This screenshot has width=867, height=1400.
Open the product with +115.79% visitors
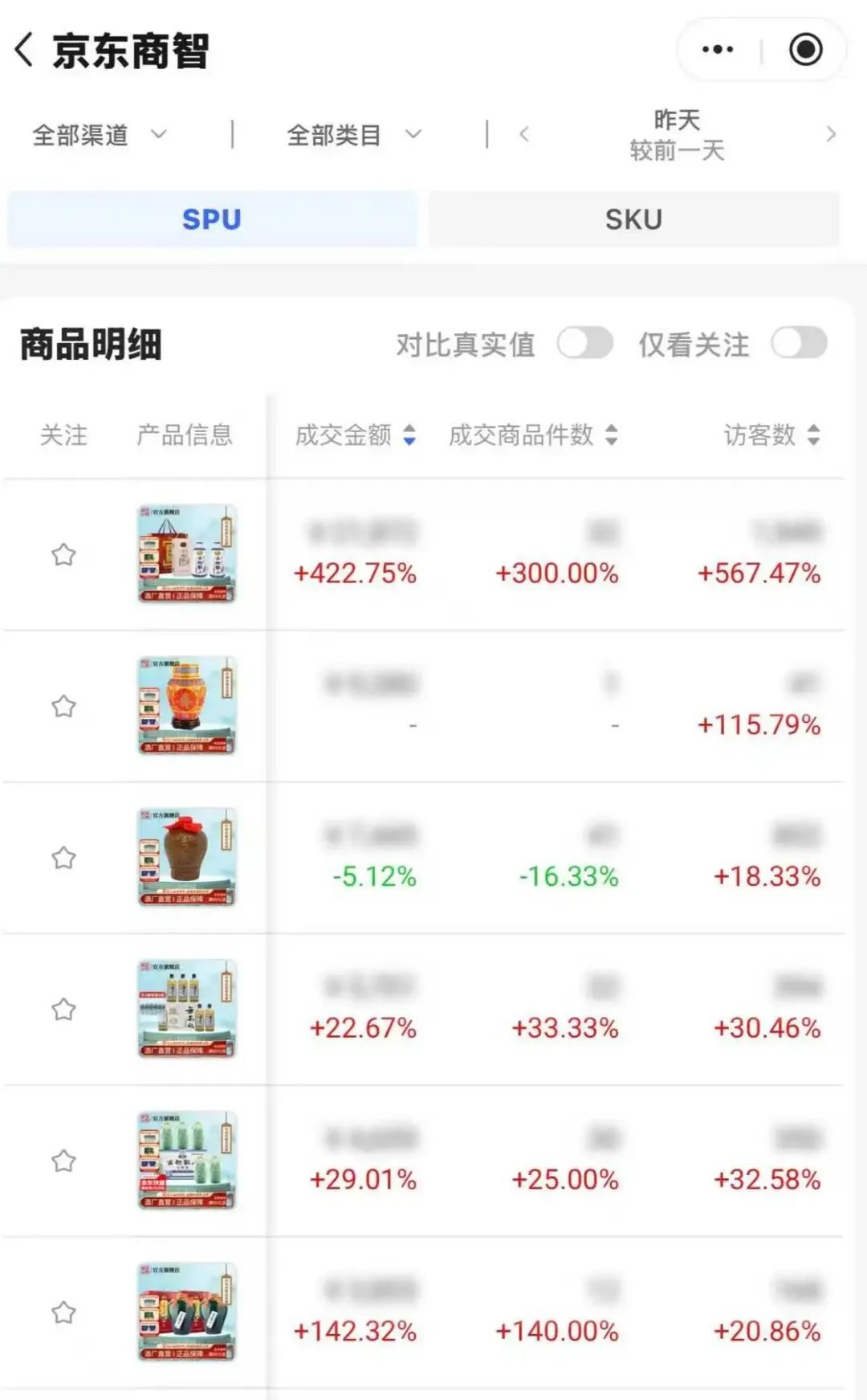(x=187, y=706)
